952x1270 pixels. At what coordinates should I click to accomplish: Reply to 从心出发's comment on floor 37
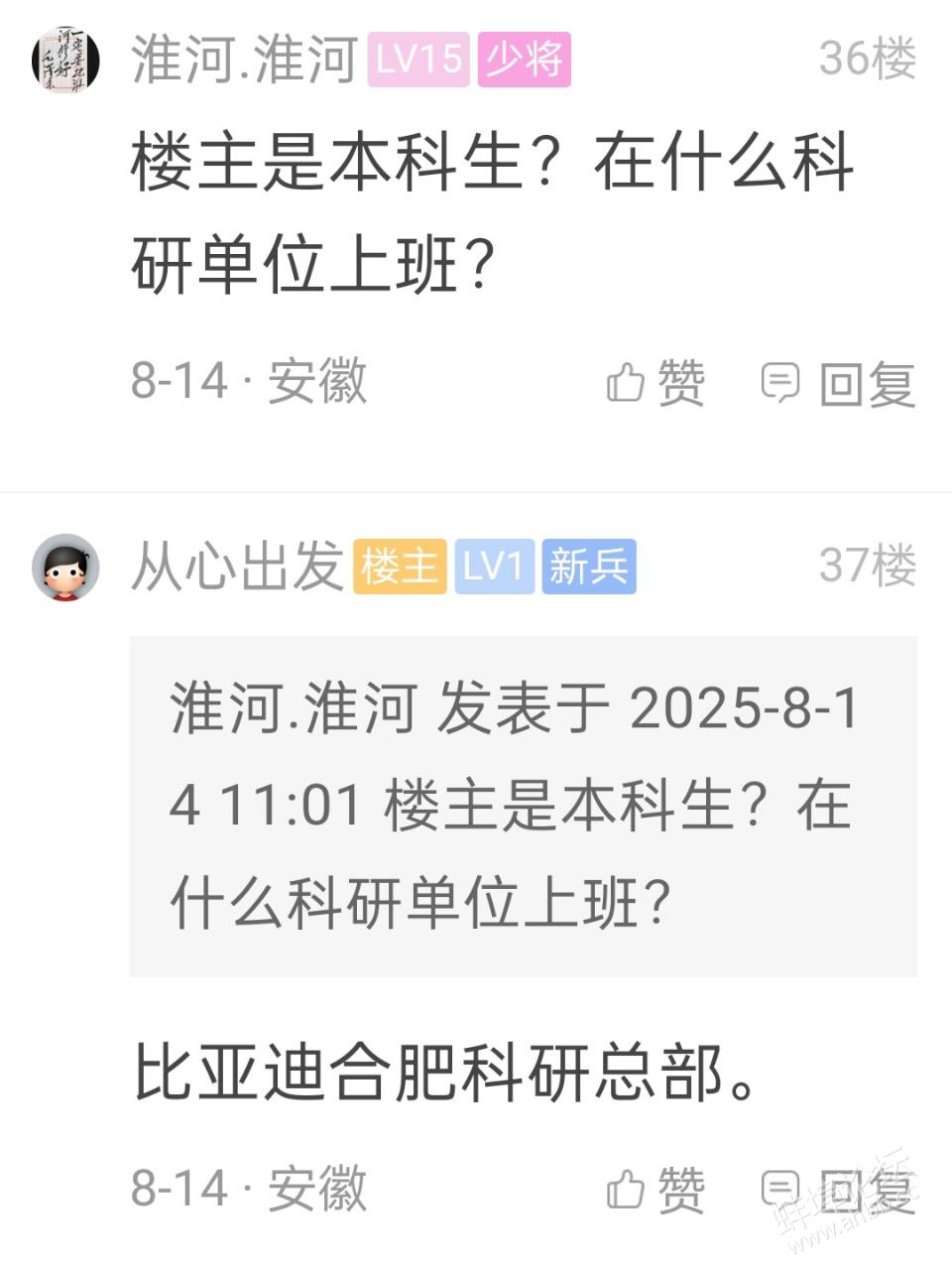tap(838, 1189)
